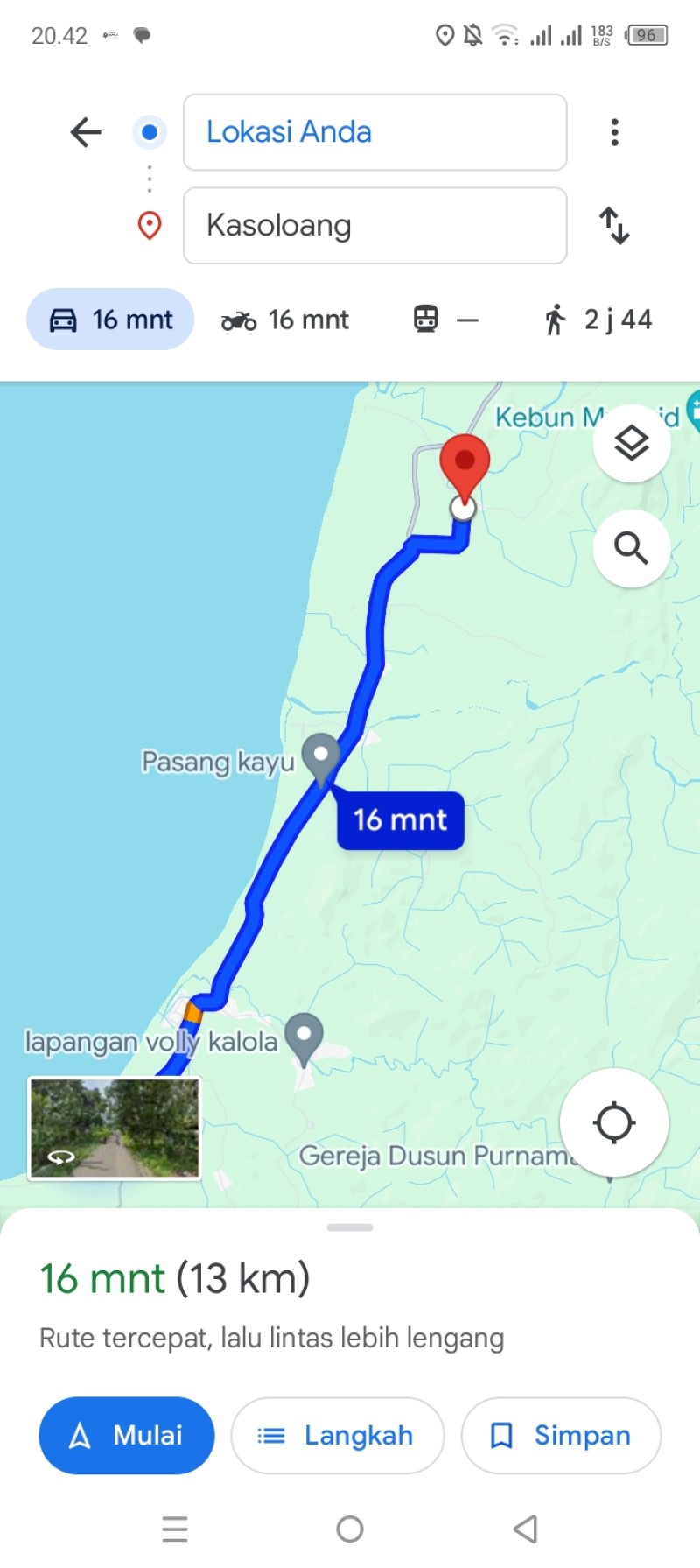Screen dimensions: 700x1568
Task: Search along the route with magnifier
Action: [632, 548]
